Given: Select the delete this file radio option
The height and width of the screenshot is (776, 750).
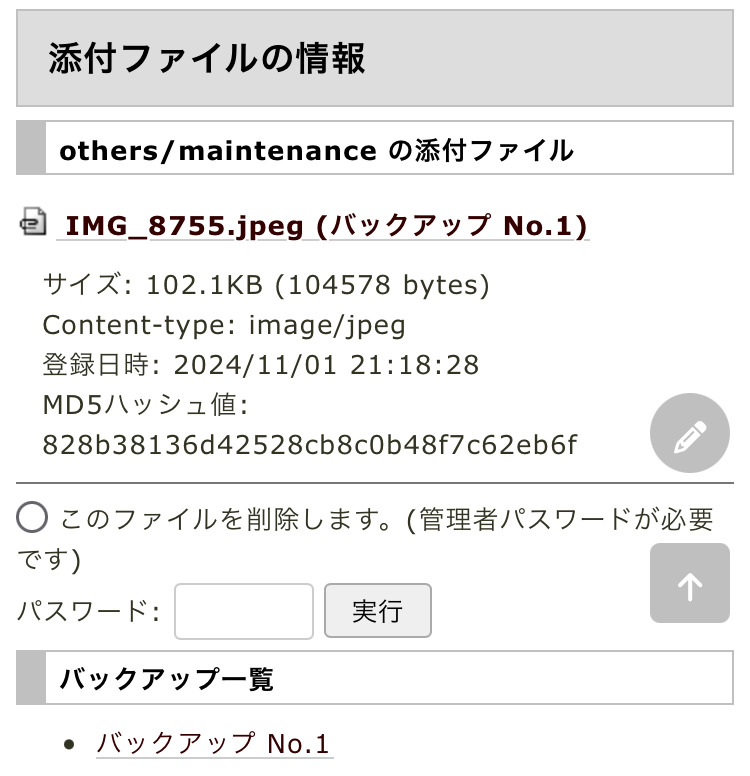Looking at the screenshot, I should pos(33,518).
